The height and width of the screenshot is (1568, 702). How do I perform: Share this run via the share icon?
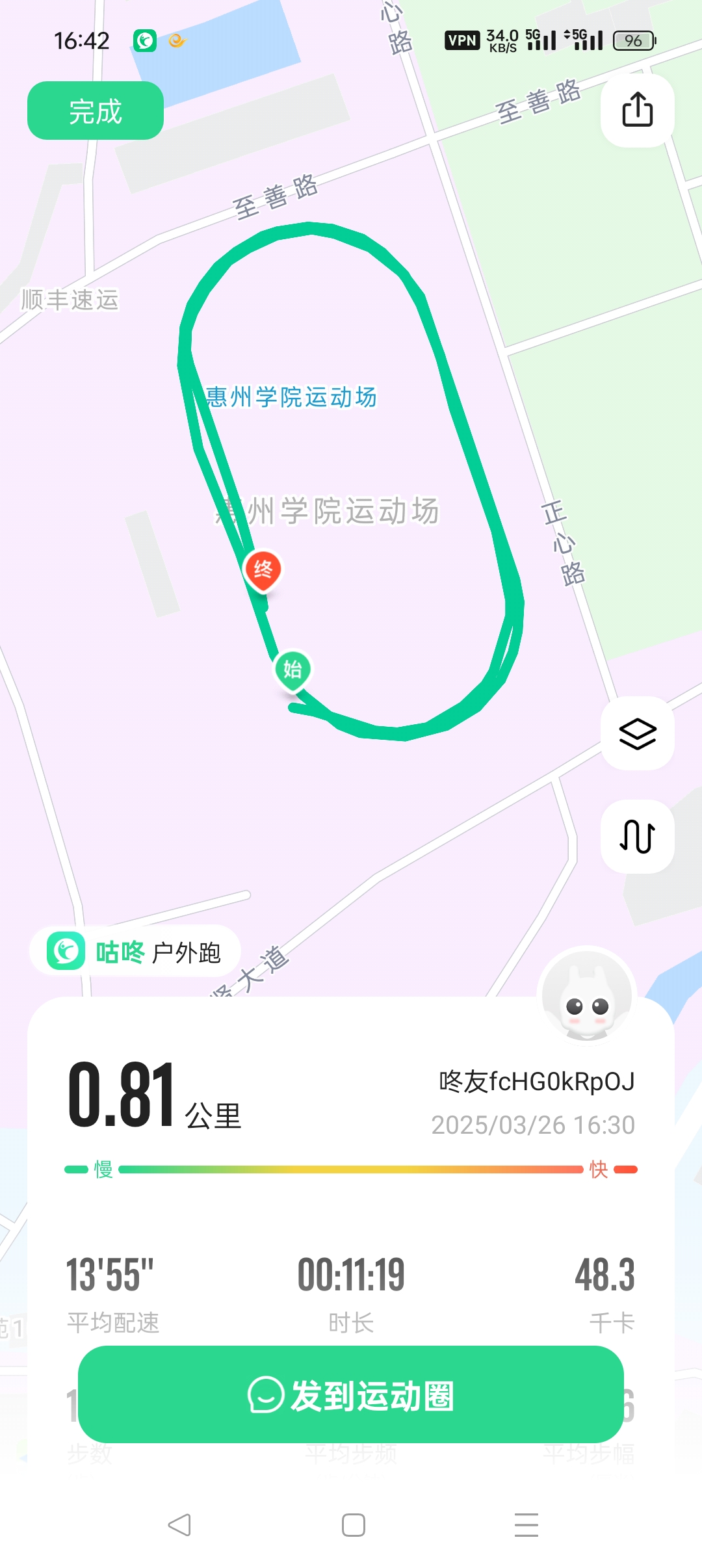[637, 109]
